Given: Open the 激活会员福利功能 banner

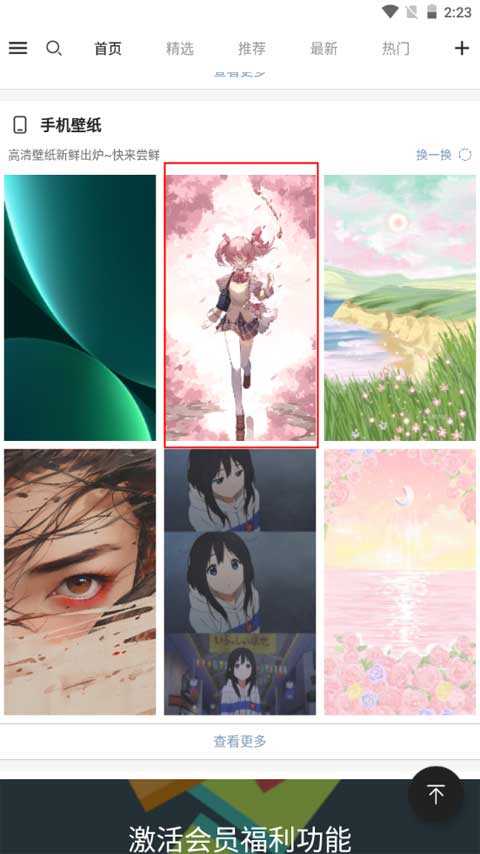Looking at the screenshot, I should [240, 816].
